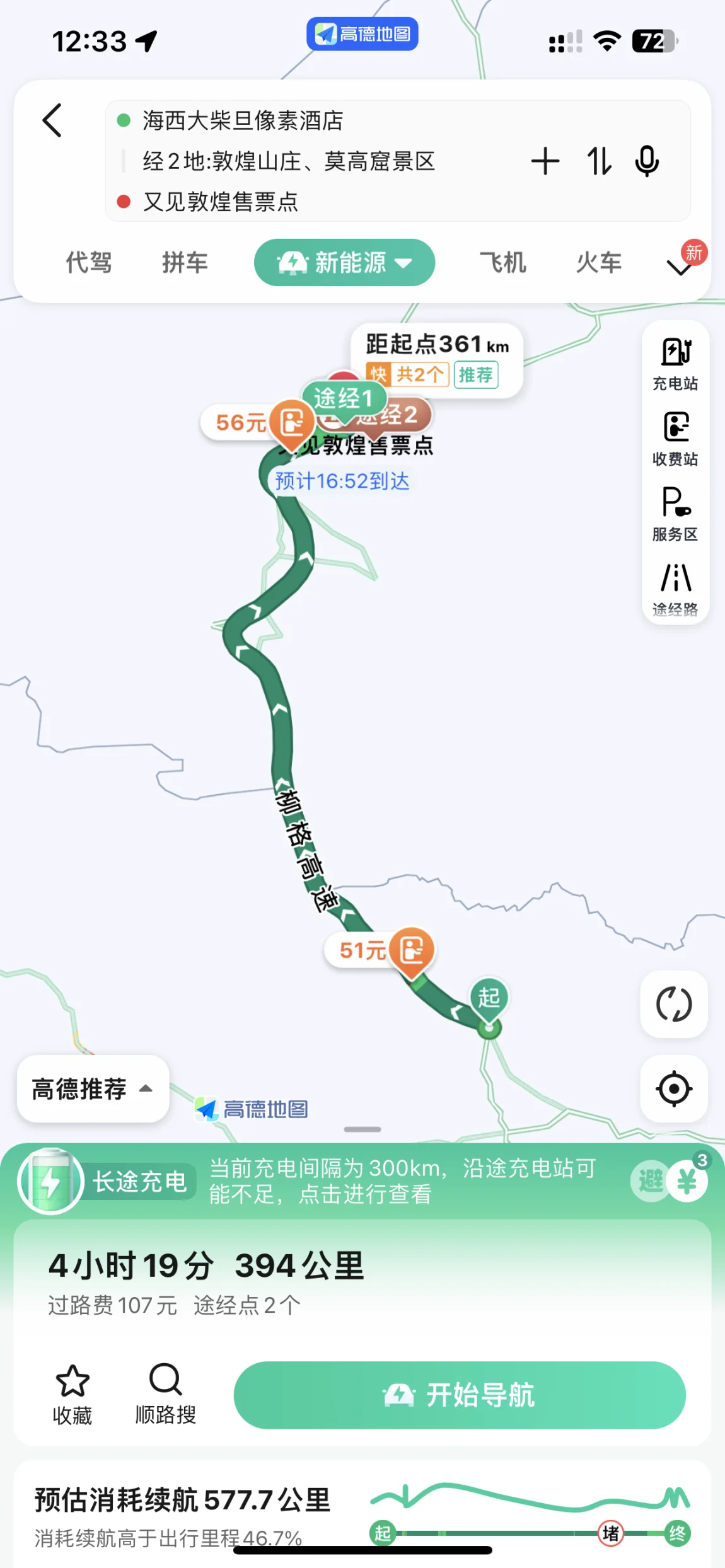Save route with 收藏 star
The height and width of the screenshot is (1568, 725).
point(72,1395)
